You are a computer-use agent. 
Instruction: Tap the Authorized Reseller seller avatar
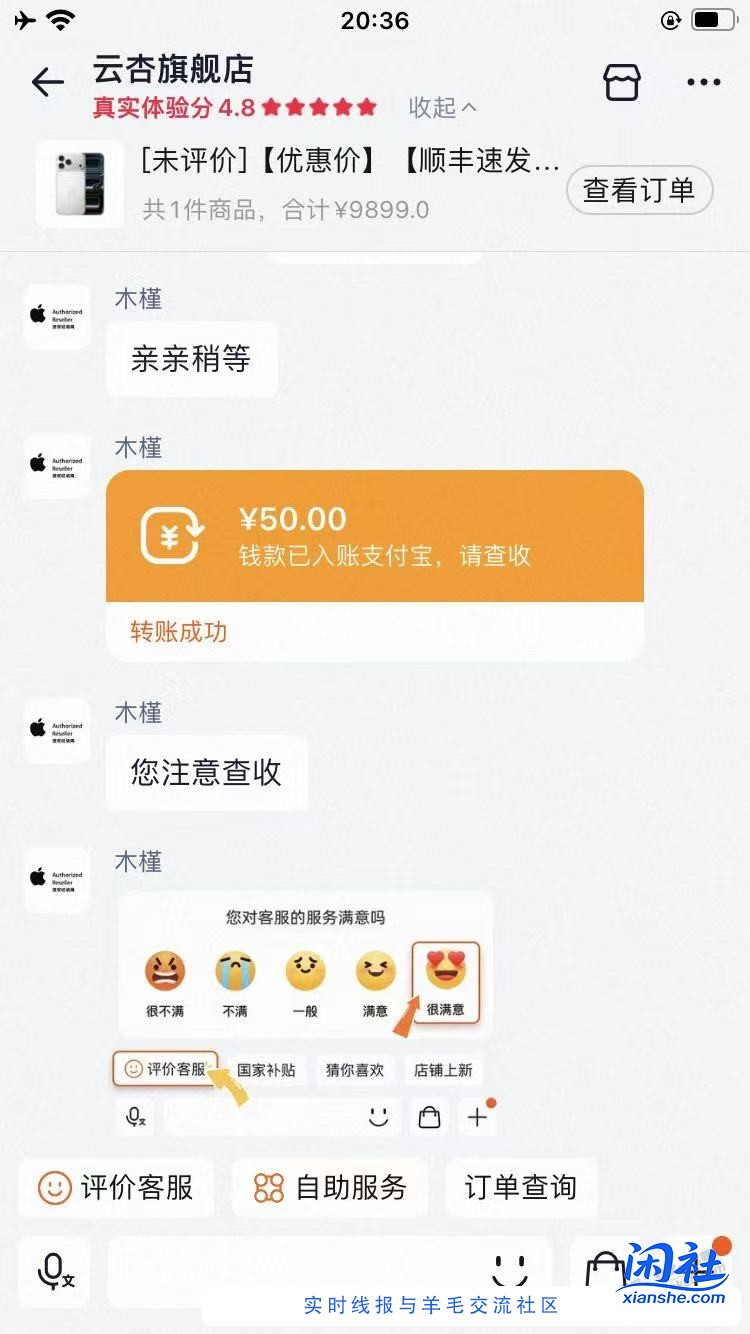(56, 881)
